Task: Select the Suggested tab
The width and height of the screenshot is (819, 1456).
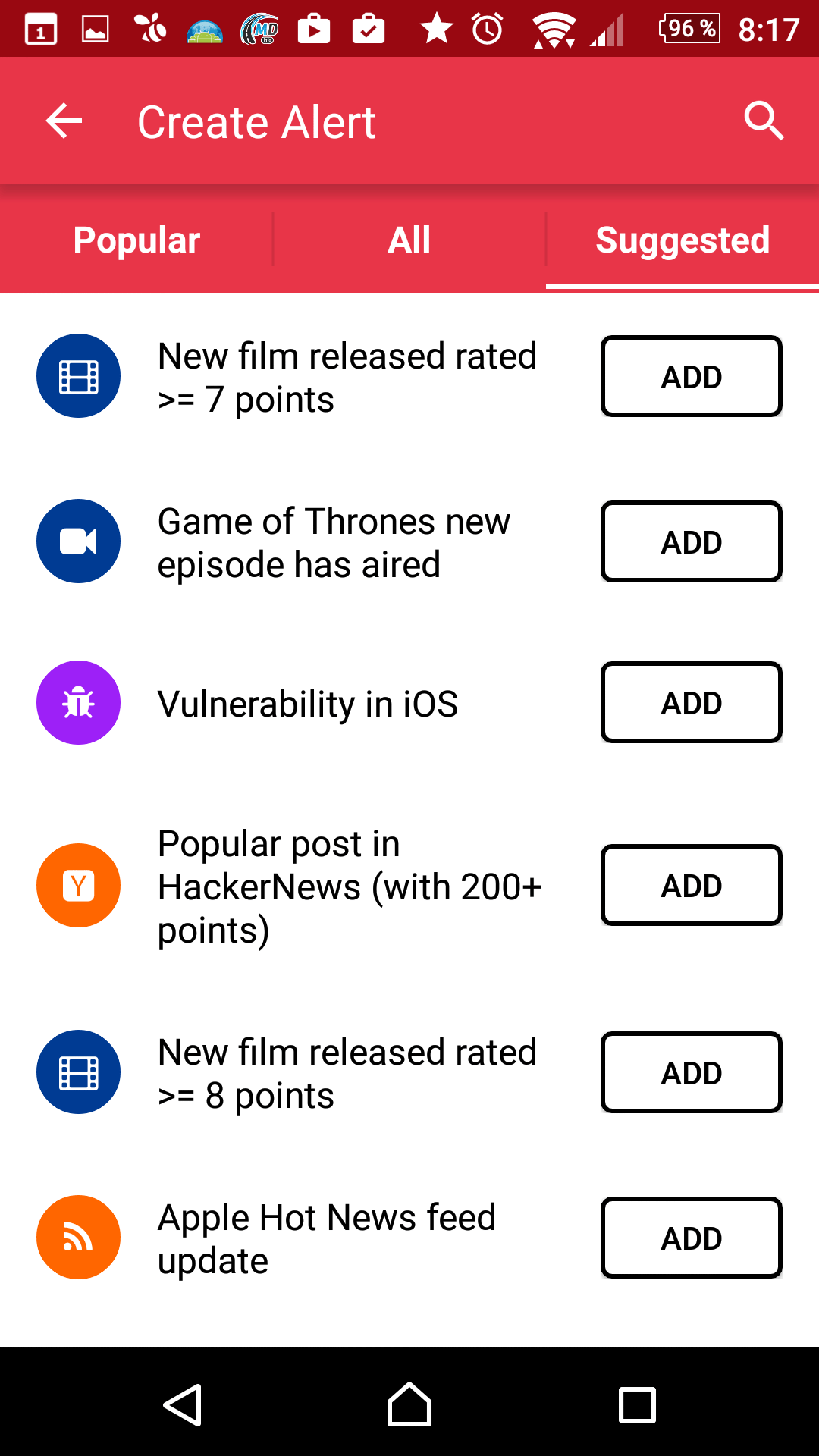Action: tap(682, 240)
